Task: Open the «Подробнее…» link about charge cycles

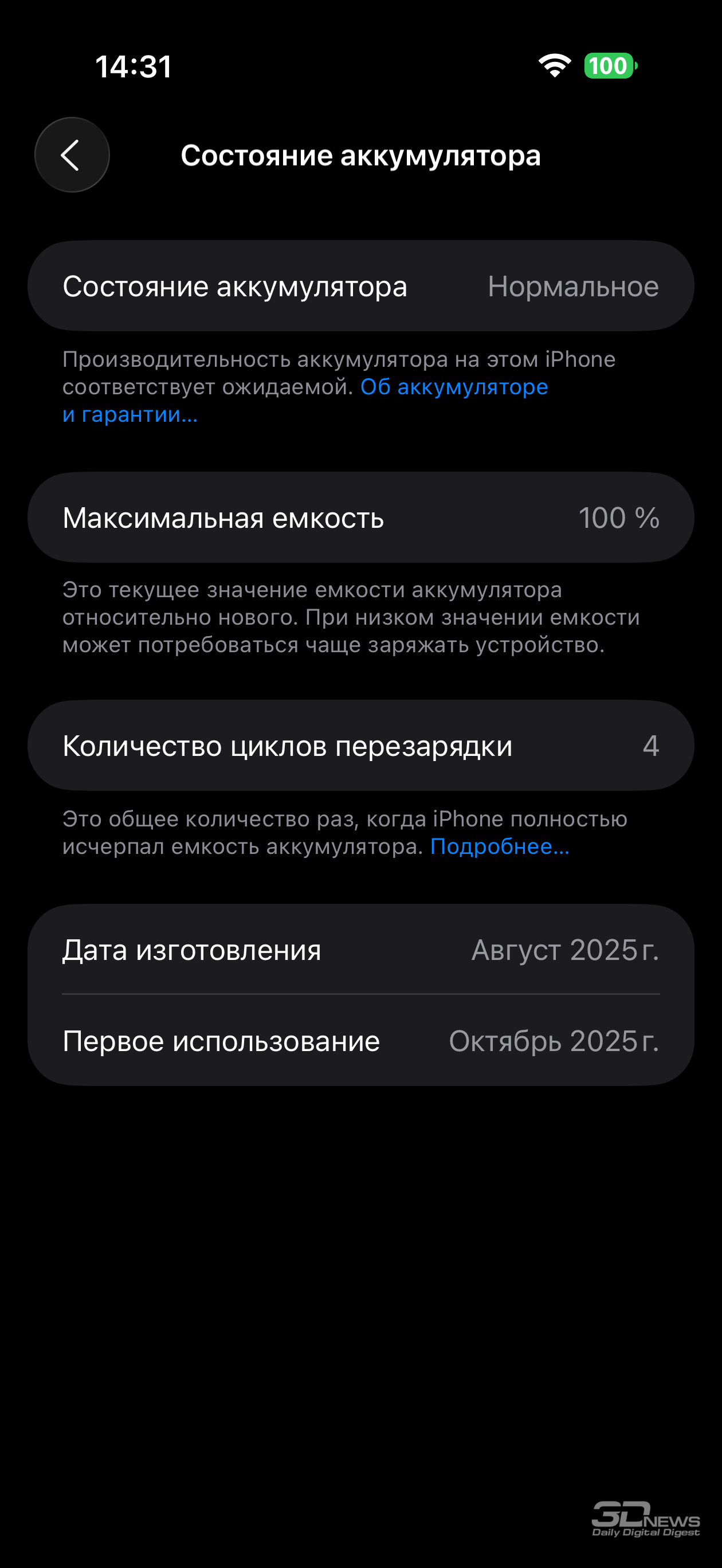Action: tap(499, 846)
